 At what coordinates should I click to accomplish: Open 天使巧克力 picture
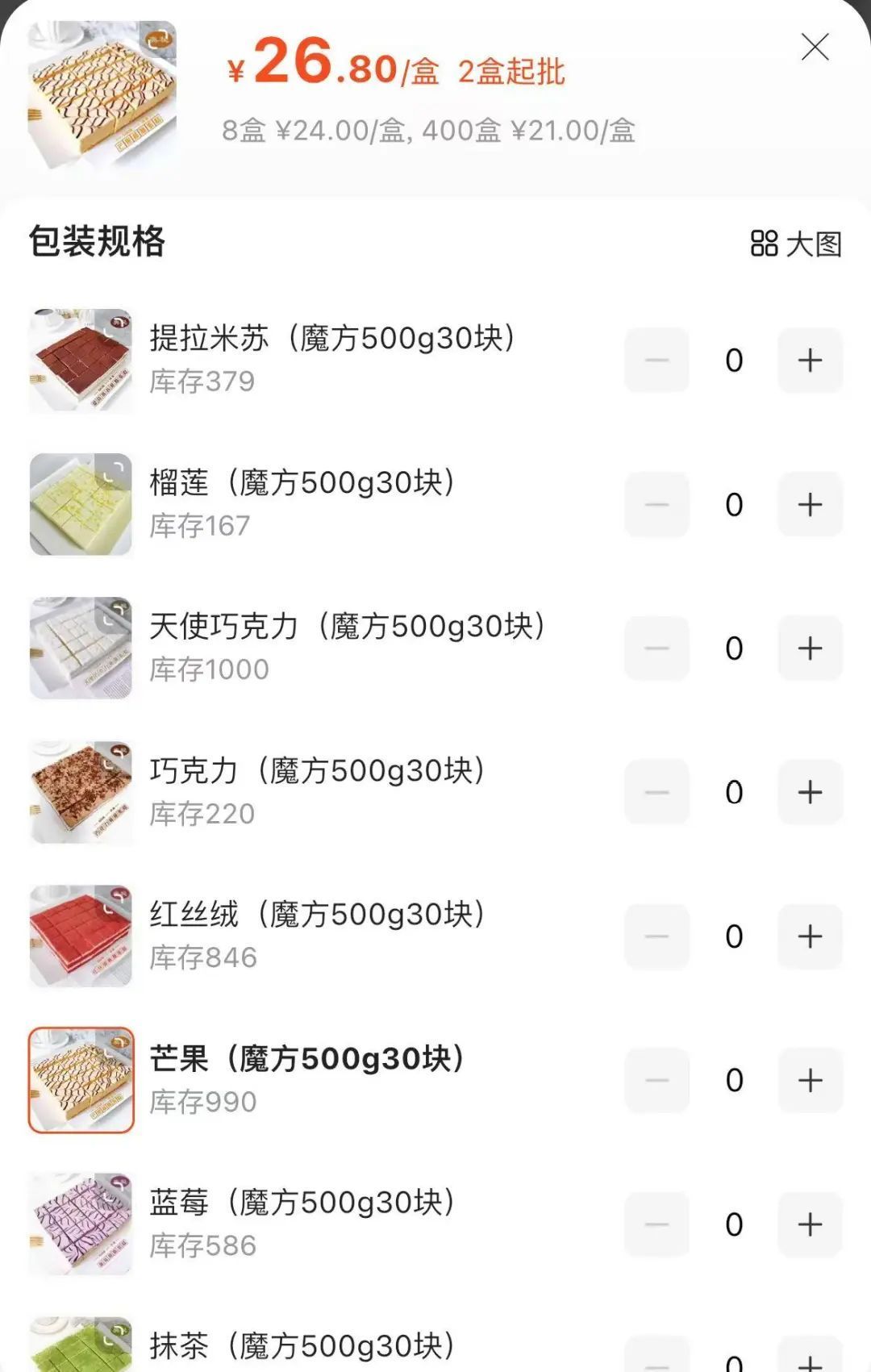tap(81, 648)
